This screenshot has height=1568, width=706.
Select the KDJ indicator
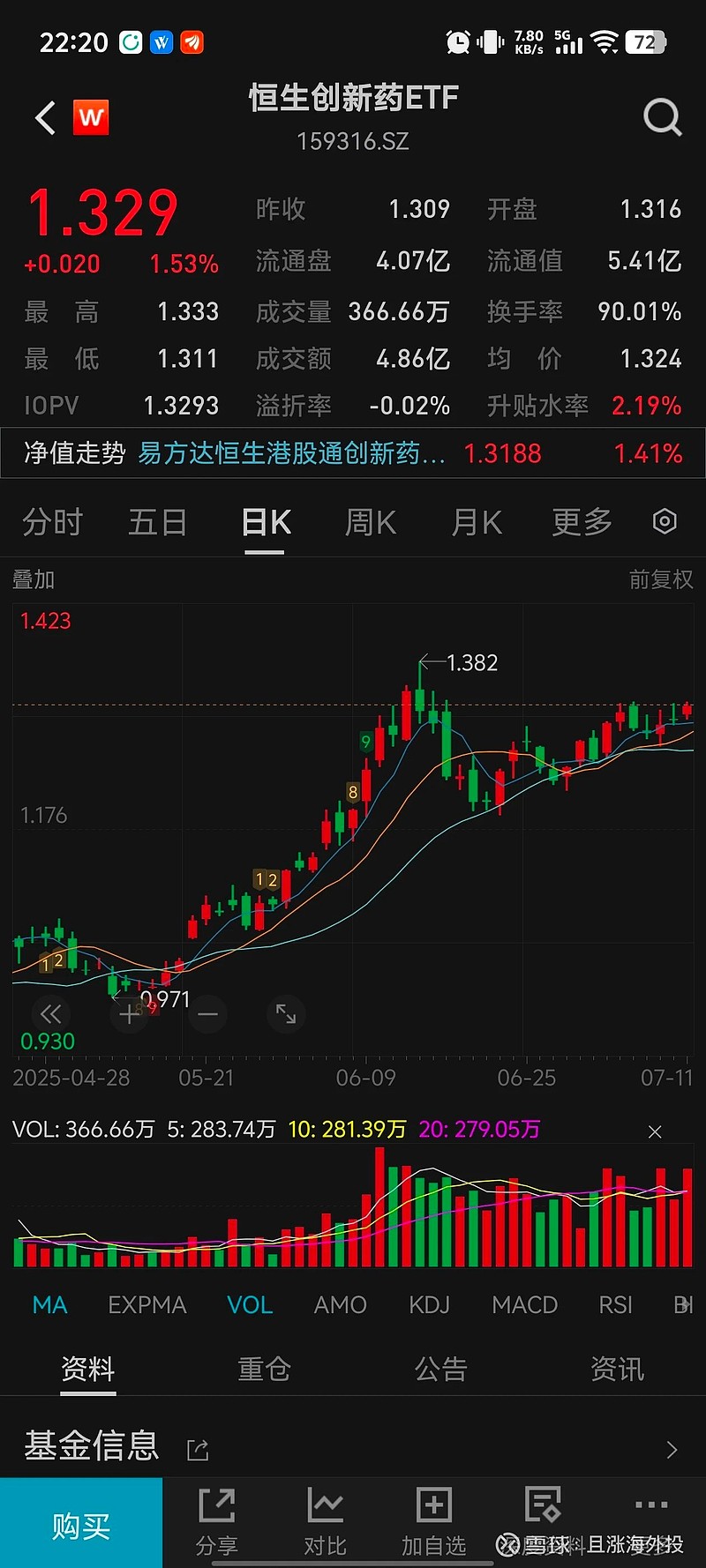pyautogui.click(x=429, y=1304)
